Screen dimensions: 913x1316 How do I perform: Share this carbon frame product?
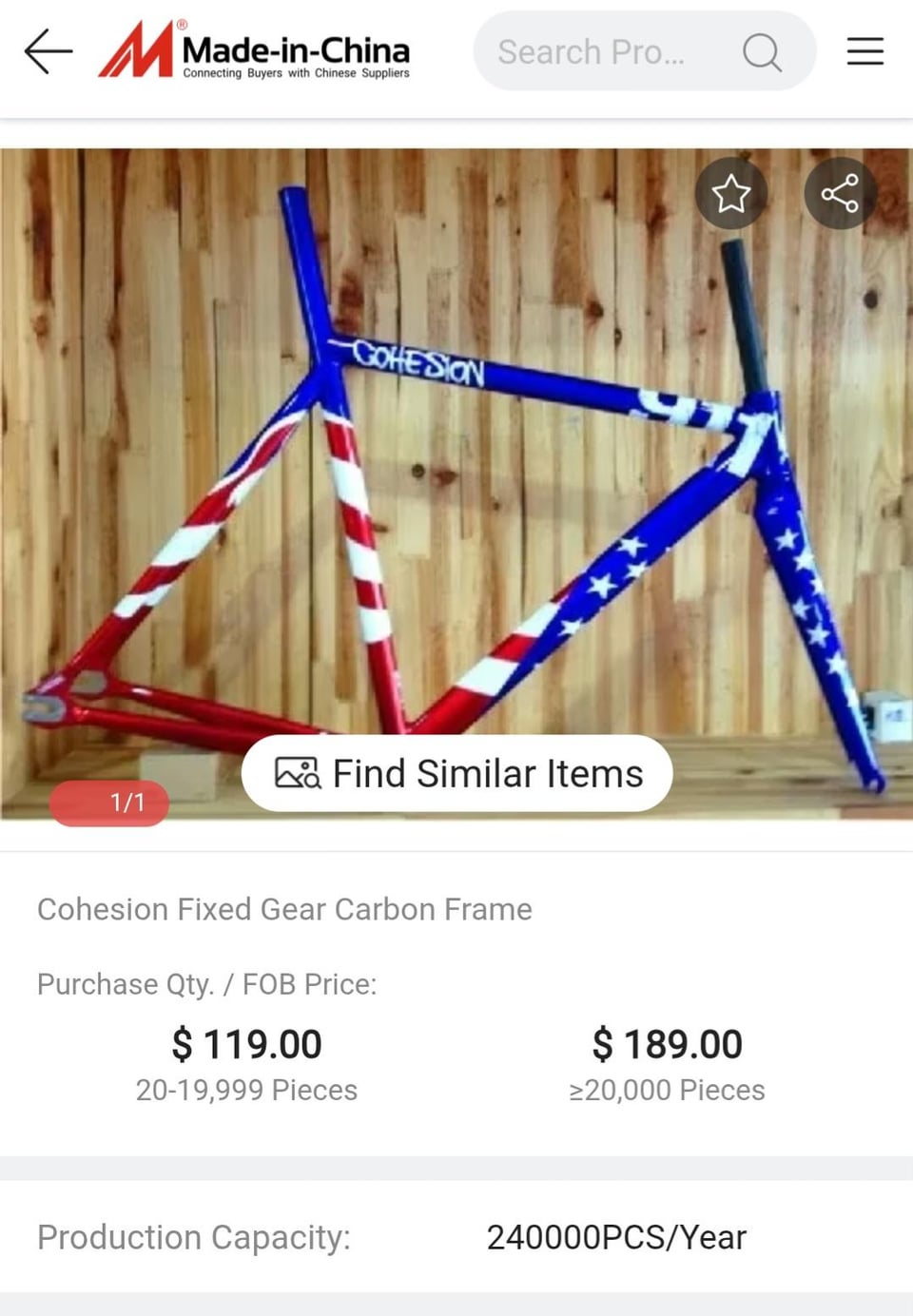click(x=840, y=194)
